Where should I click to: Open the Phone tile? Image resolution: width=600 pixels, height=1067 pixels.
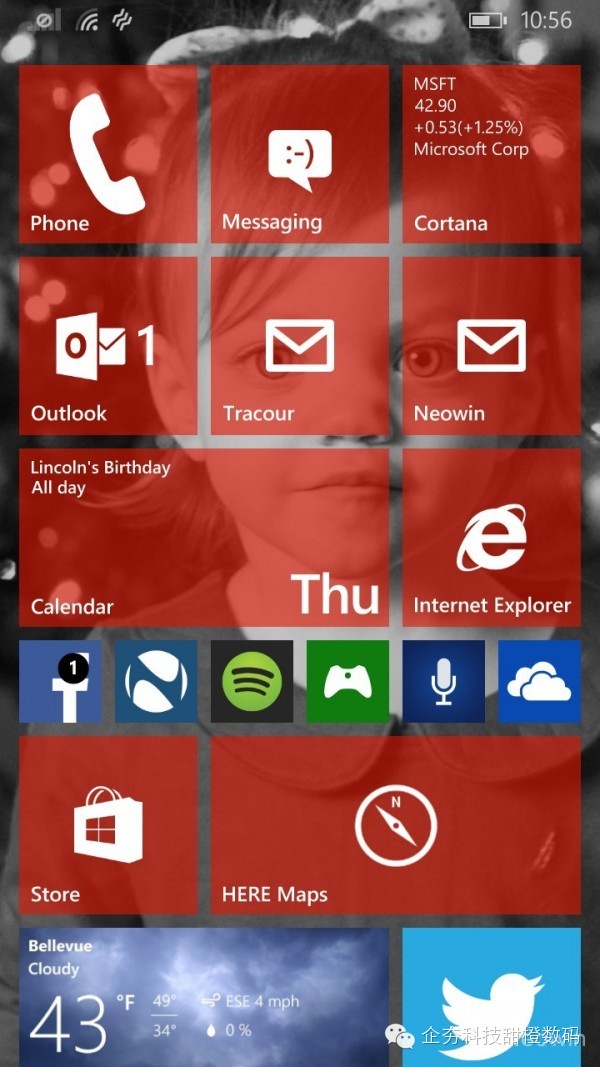click(108, 154)
